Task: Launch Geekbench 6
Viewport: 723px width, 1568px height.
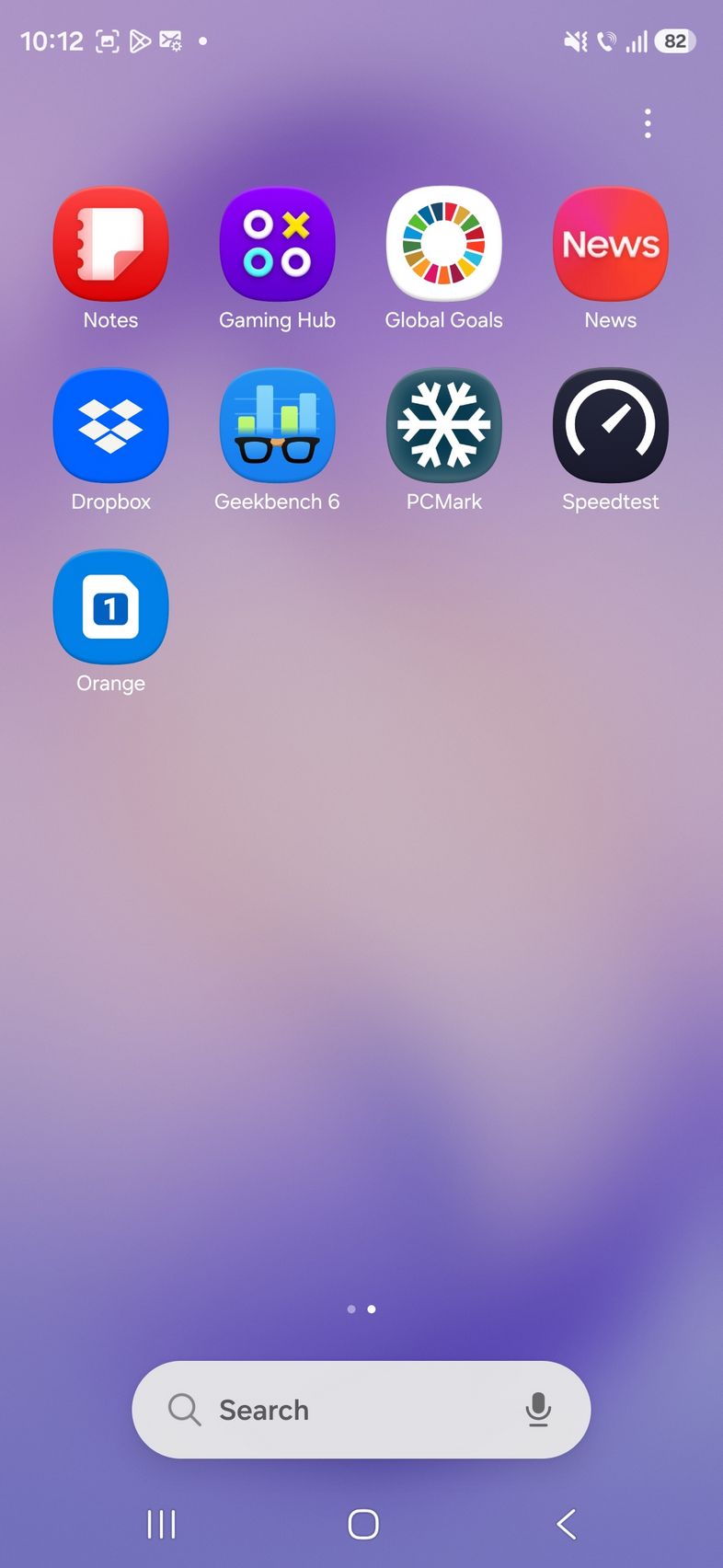Action: pyautogui.click(x=277, y=426)
